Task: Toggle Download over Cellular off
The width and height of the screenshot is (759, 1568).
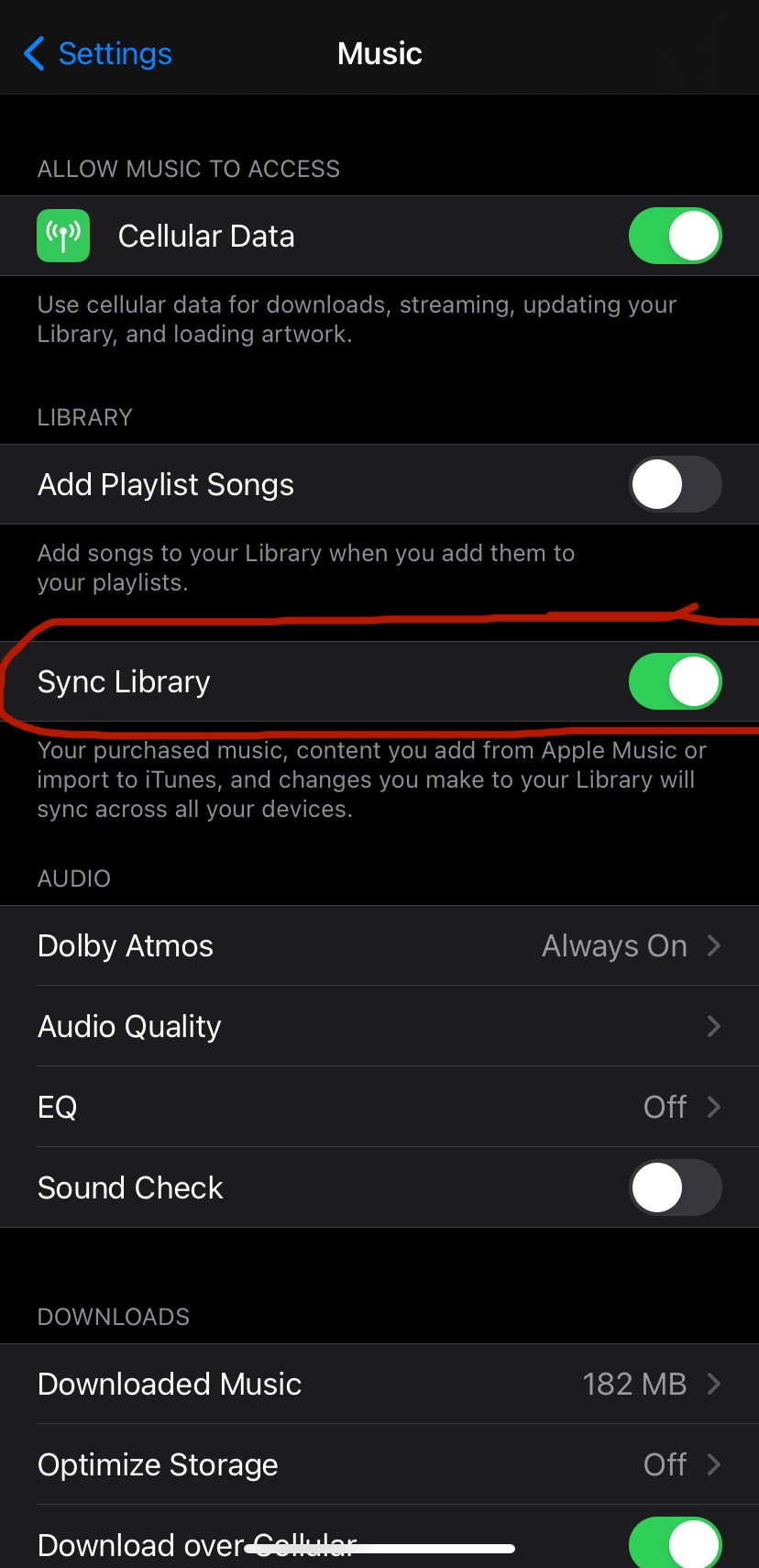Action: (x=675, y=1542)
